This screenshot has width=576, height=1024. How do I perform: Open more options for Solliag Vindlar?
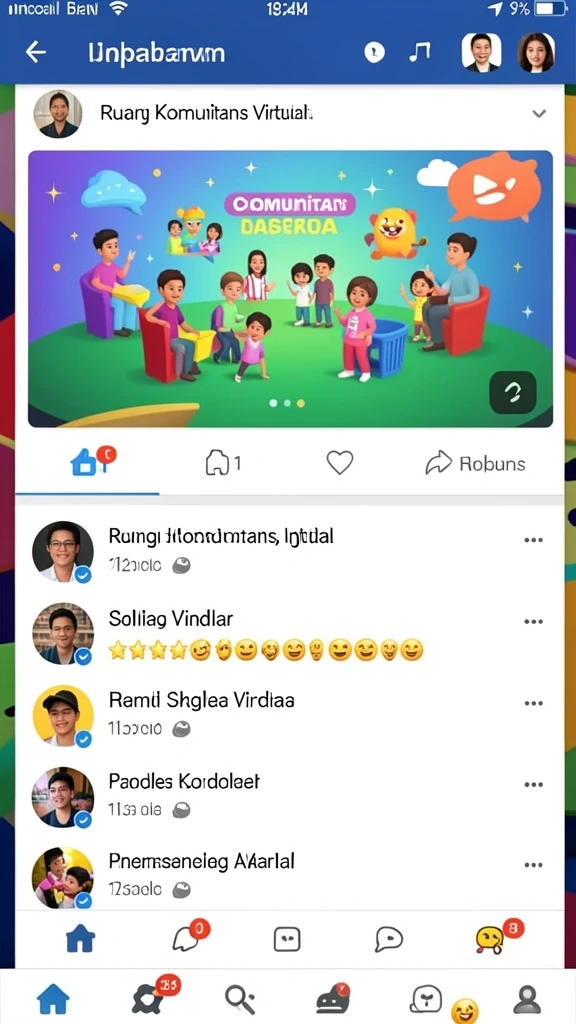point(534,621)
